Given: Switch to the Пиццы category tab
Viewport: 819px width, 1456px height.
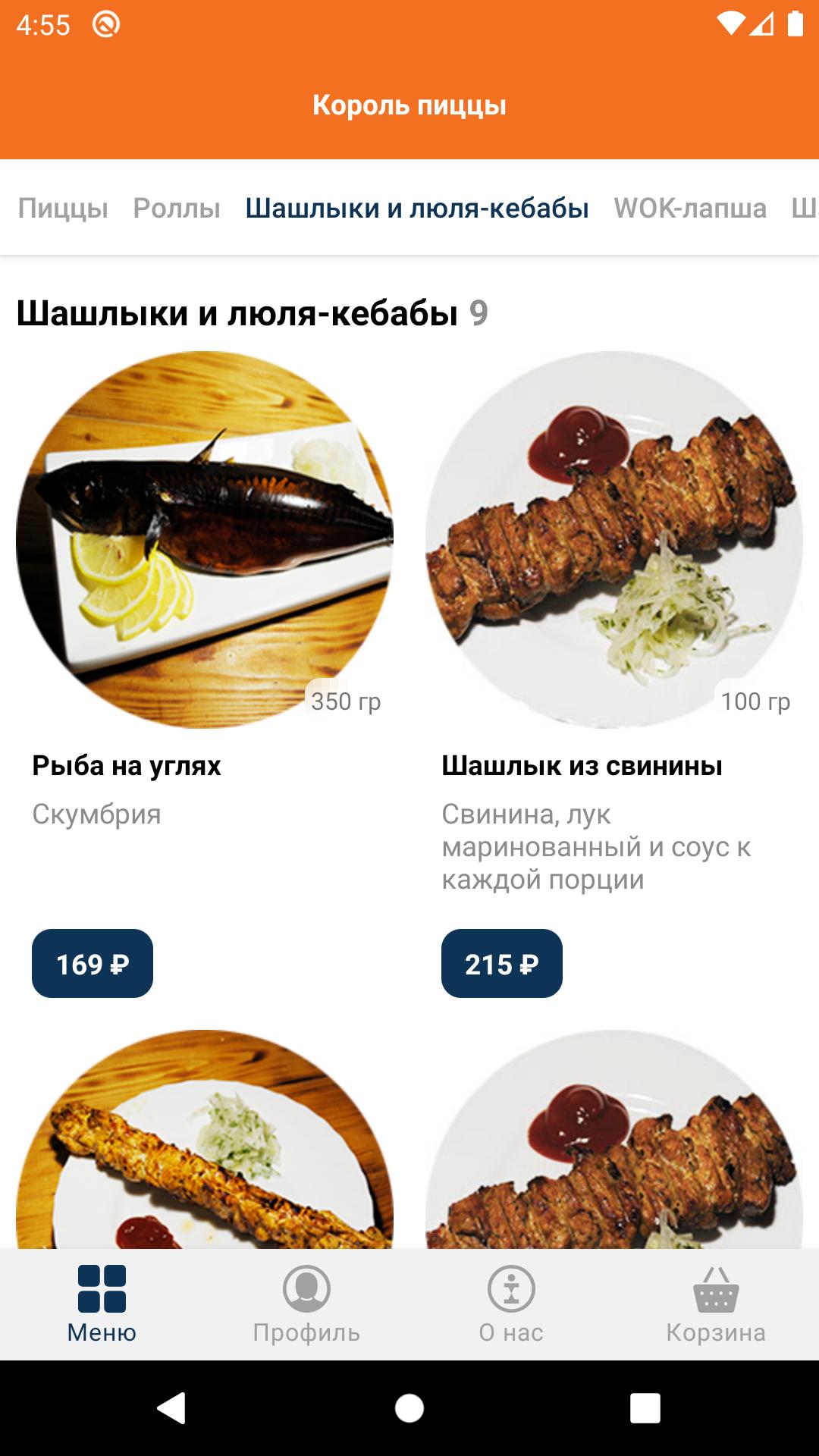Looking at the screenshot, I should (x=63, y=208).
